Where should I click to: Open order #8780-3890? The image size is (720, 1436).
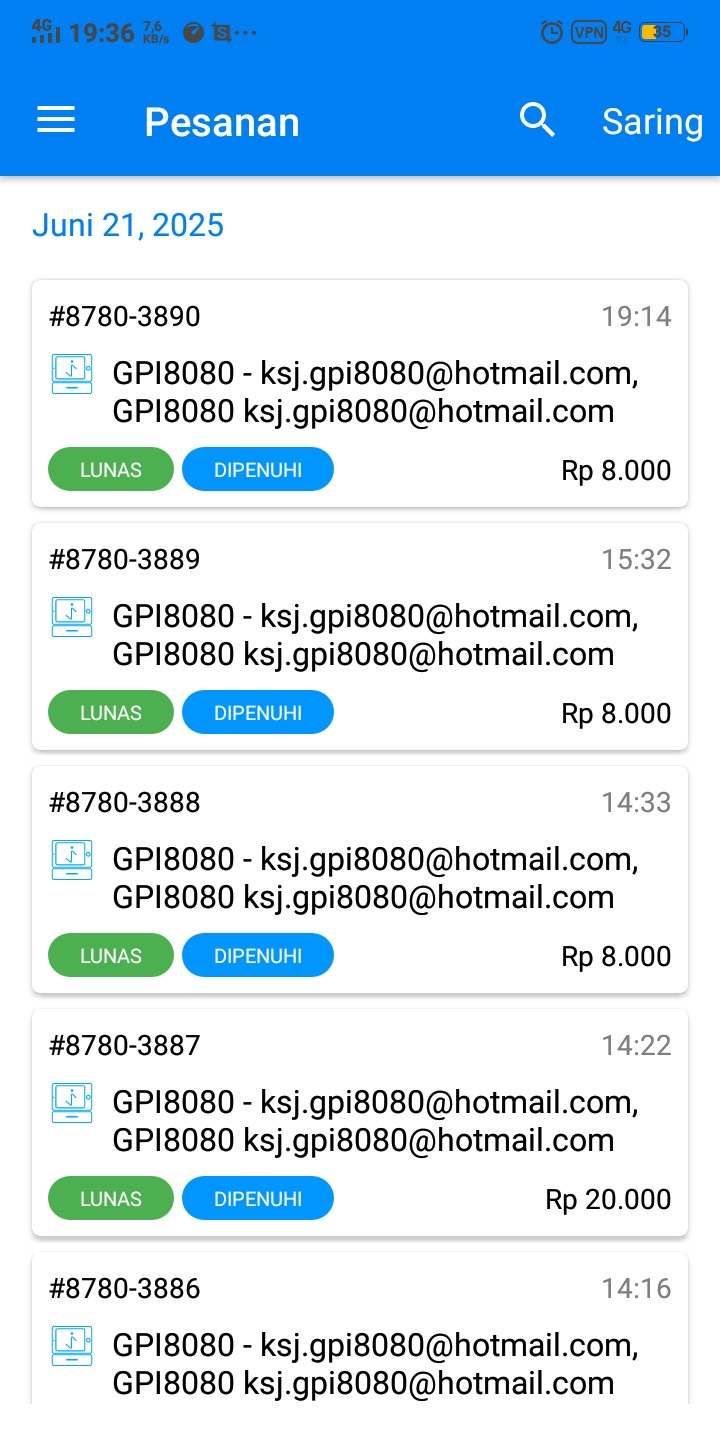[x=360, y=393]
